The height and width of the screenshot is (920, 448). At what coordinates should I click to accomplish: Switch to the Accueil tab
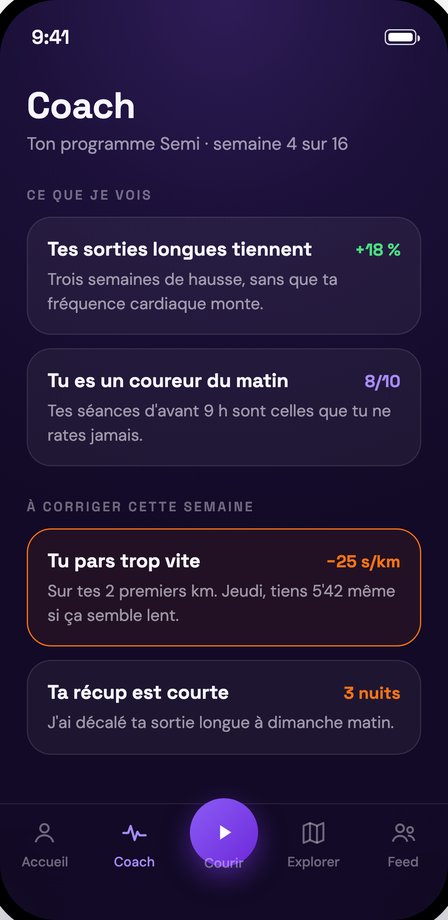coord(45,845)
